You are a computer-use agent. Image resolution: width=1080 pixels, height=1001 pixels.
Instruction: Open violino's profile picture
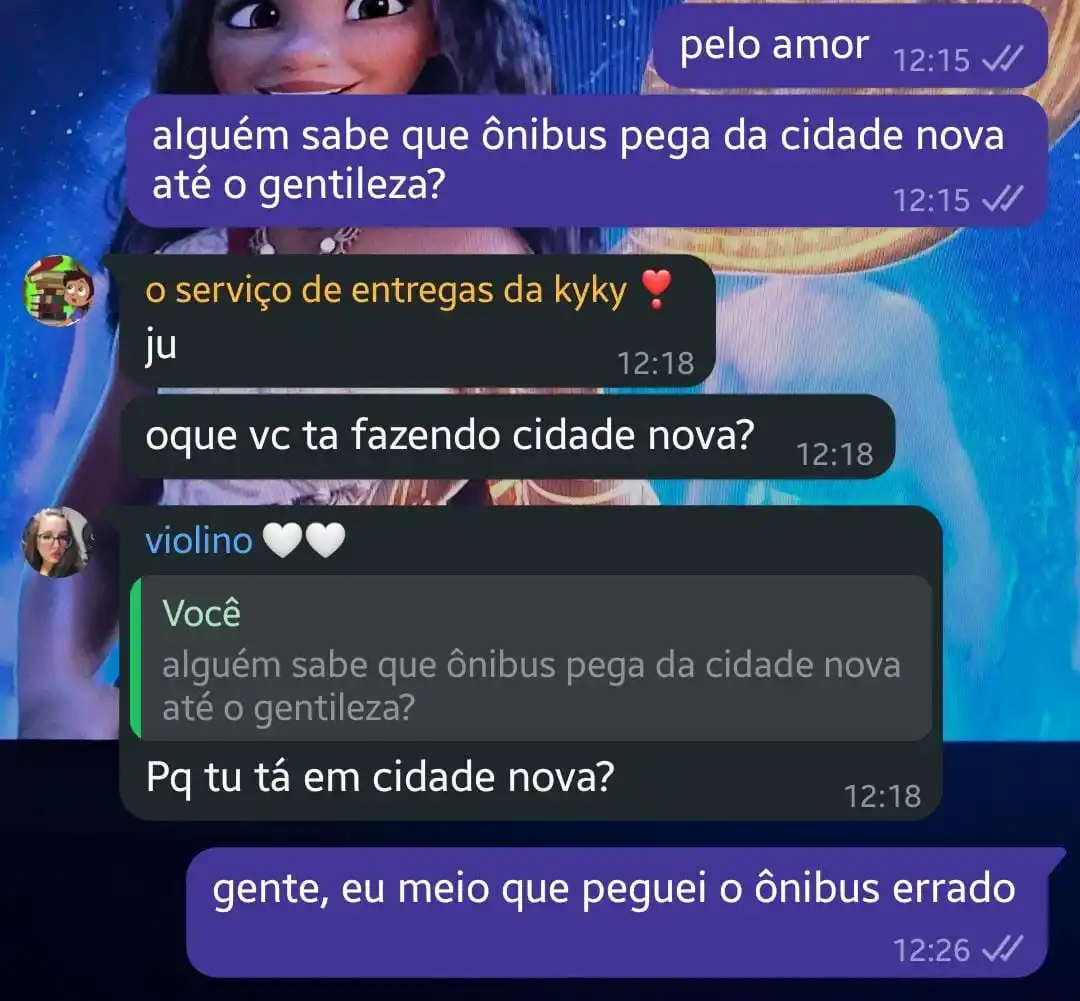pos(57,542)
